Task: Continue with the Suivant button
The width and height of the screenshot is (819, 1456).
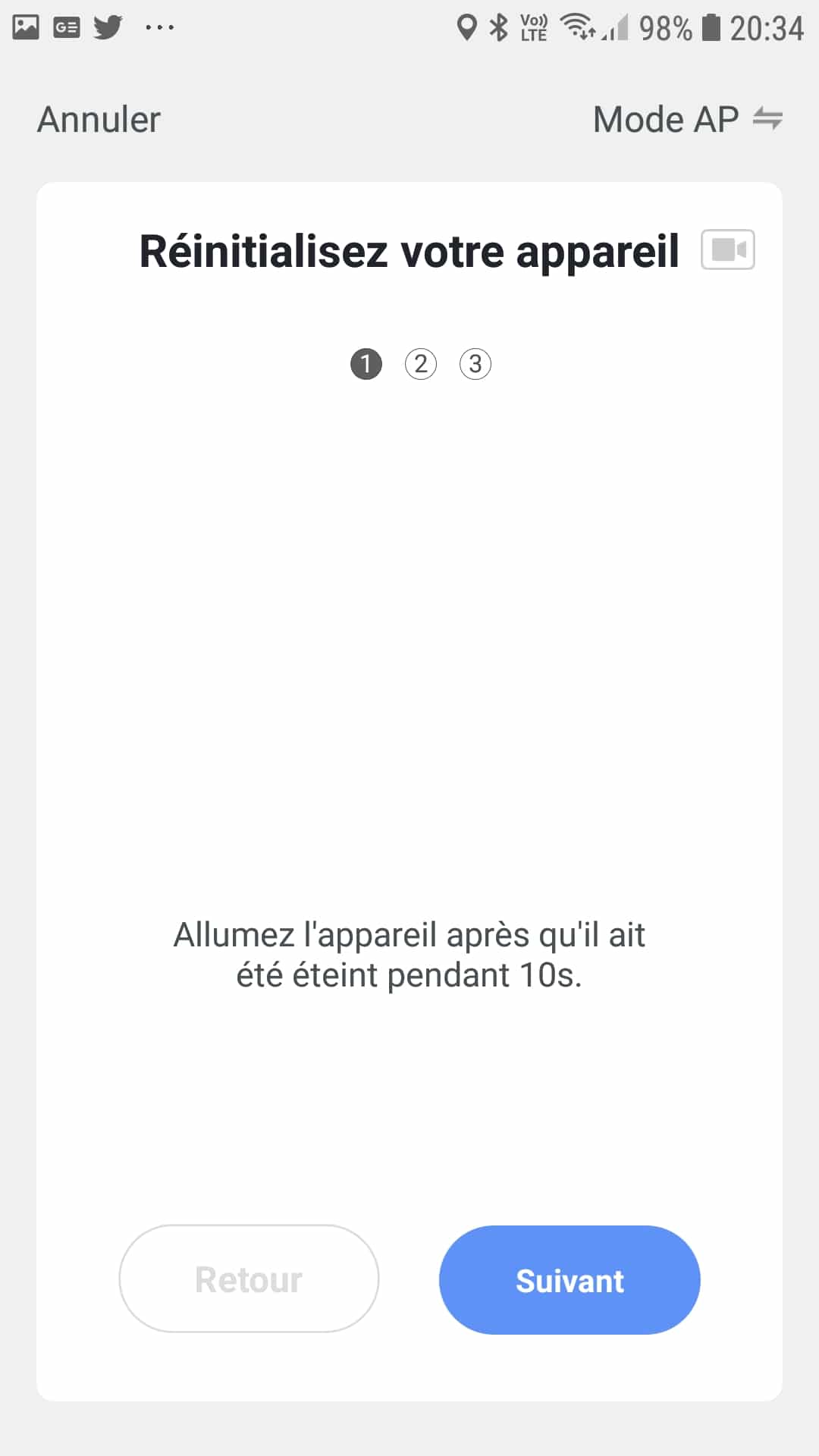Action: 570,1280
